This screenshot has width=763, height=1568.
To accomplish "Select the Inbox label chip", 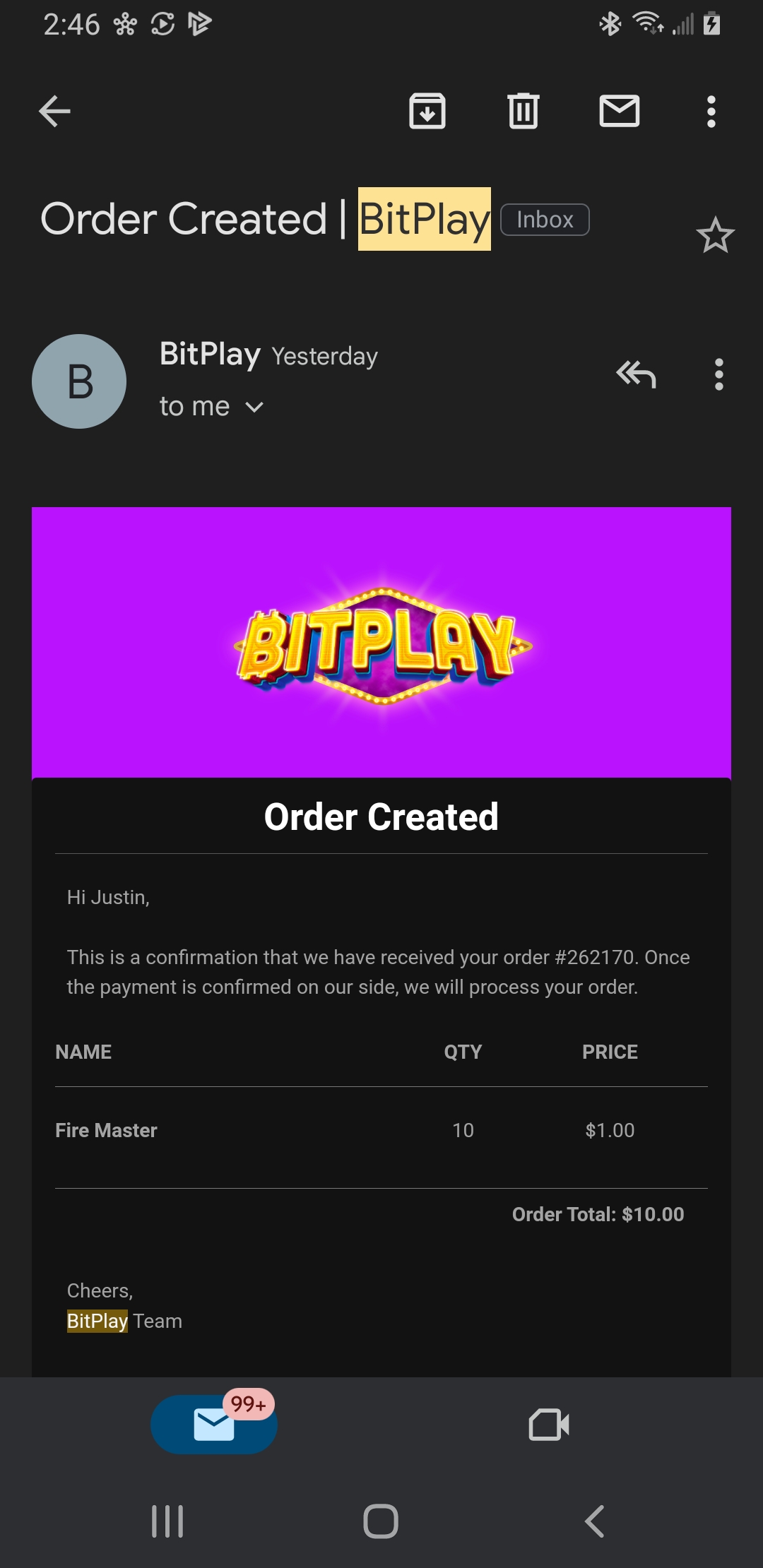I will [545, 220].
